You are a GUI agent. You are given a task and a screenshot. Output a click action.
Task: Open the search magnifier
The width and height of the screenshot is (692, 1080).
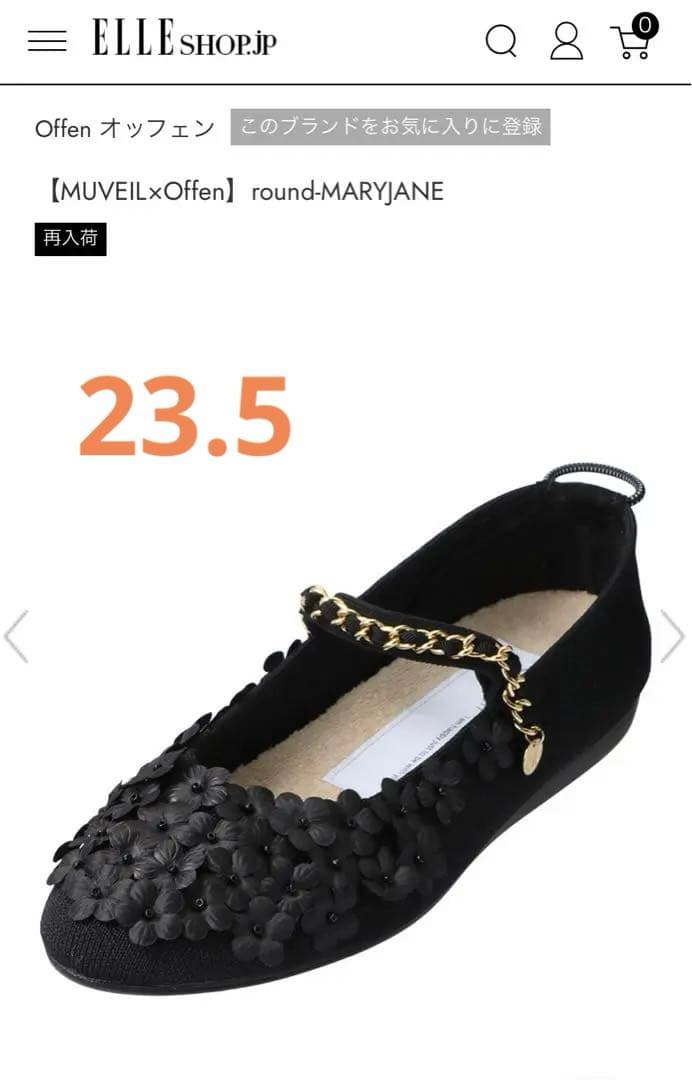(x=501, y=42)
